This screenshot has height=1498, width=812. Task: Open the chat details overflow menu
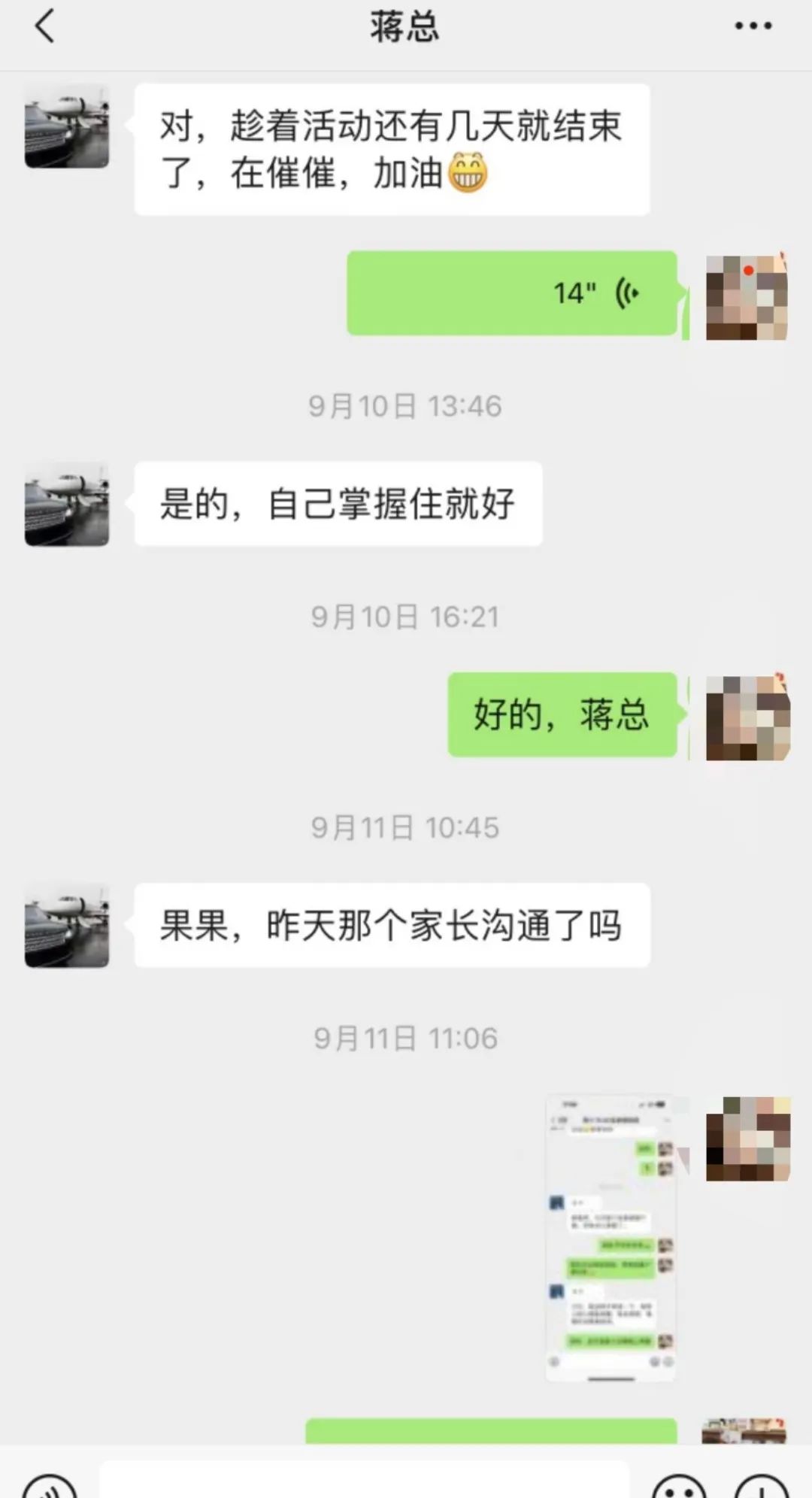753,27
